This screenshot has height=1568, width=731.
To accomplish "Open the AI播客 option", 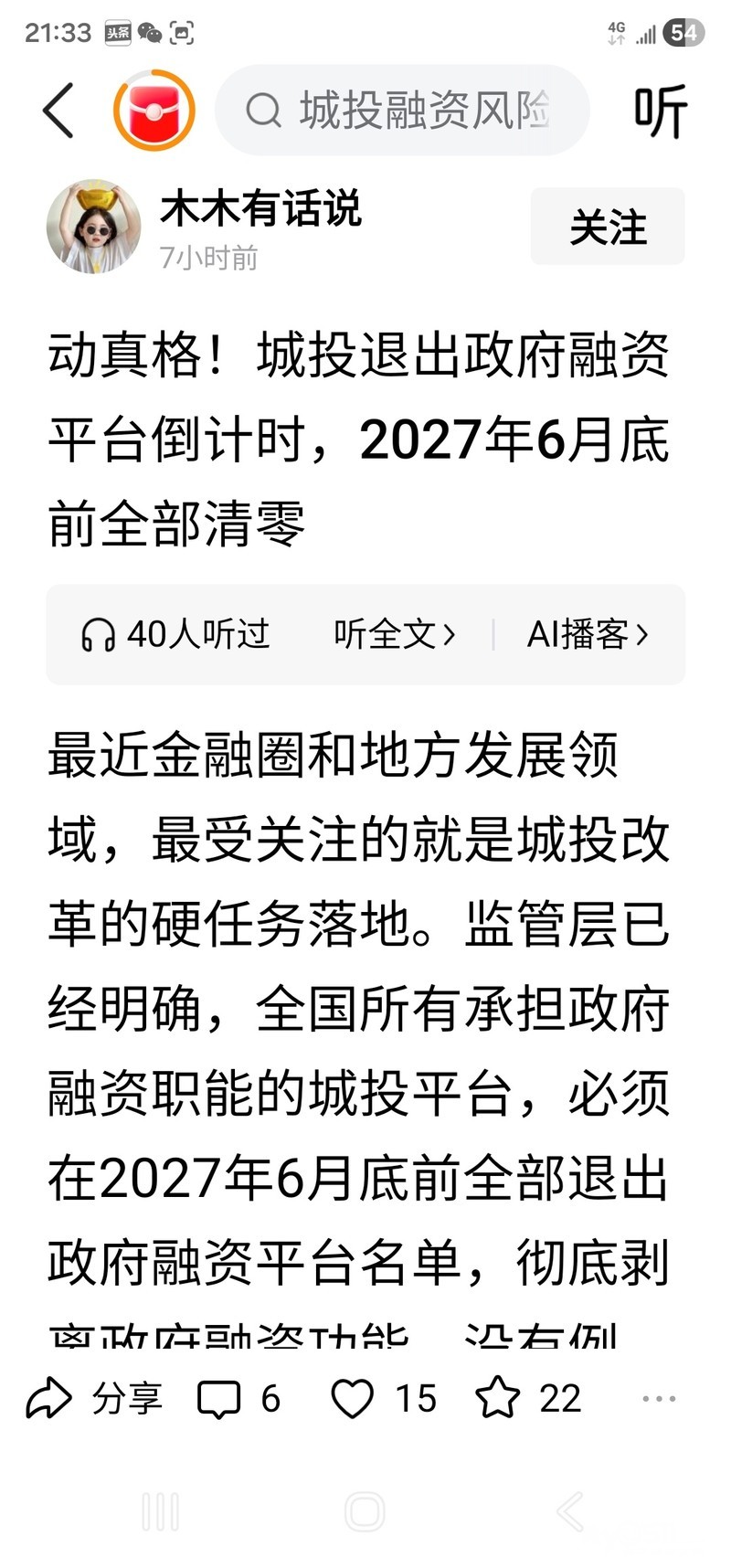I will tap(588, 634).
